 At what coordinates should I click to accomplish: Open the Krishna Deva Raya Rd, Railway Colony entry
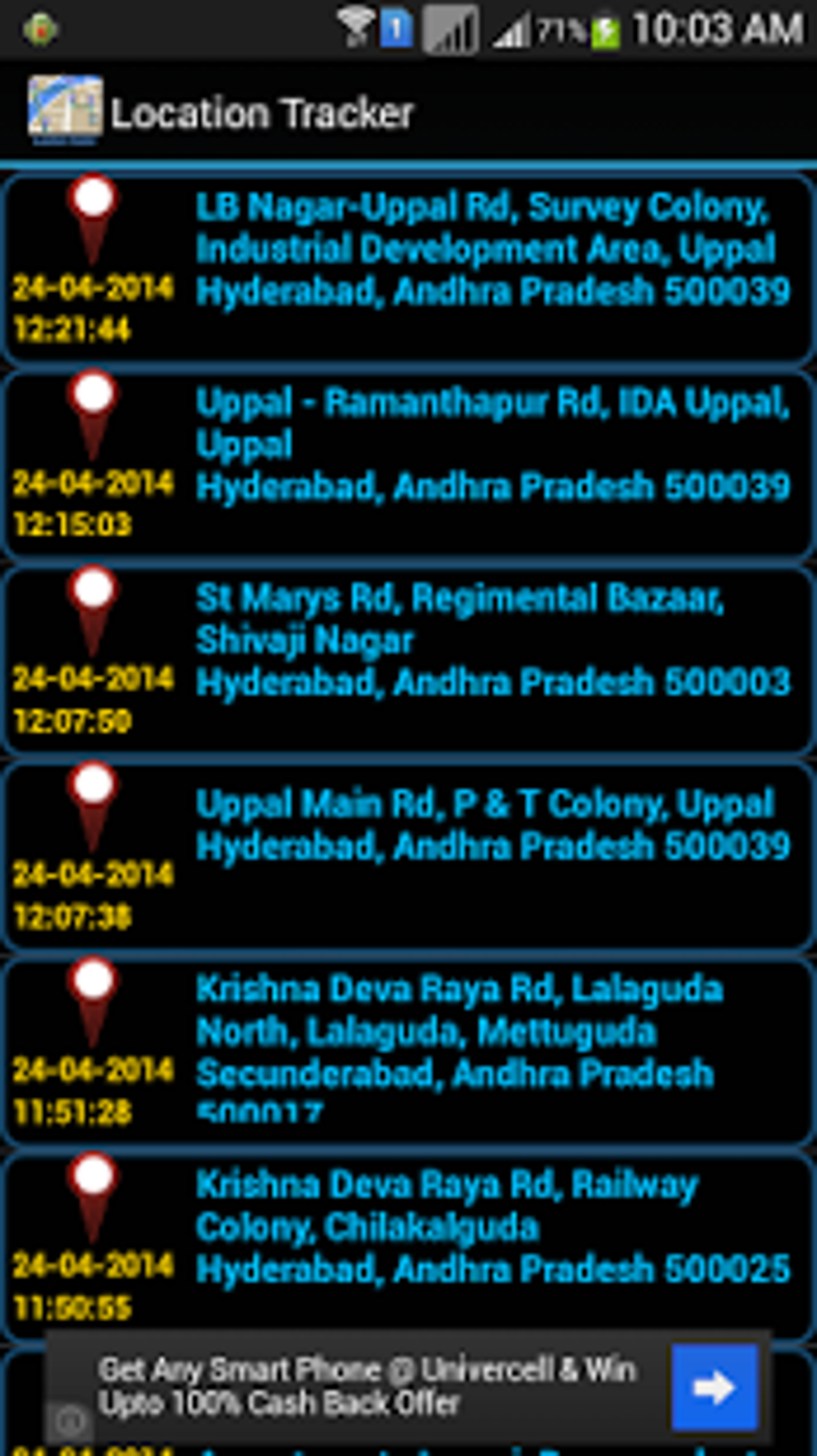pyautogui.click(x=408, y=1247)
